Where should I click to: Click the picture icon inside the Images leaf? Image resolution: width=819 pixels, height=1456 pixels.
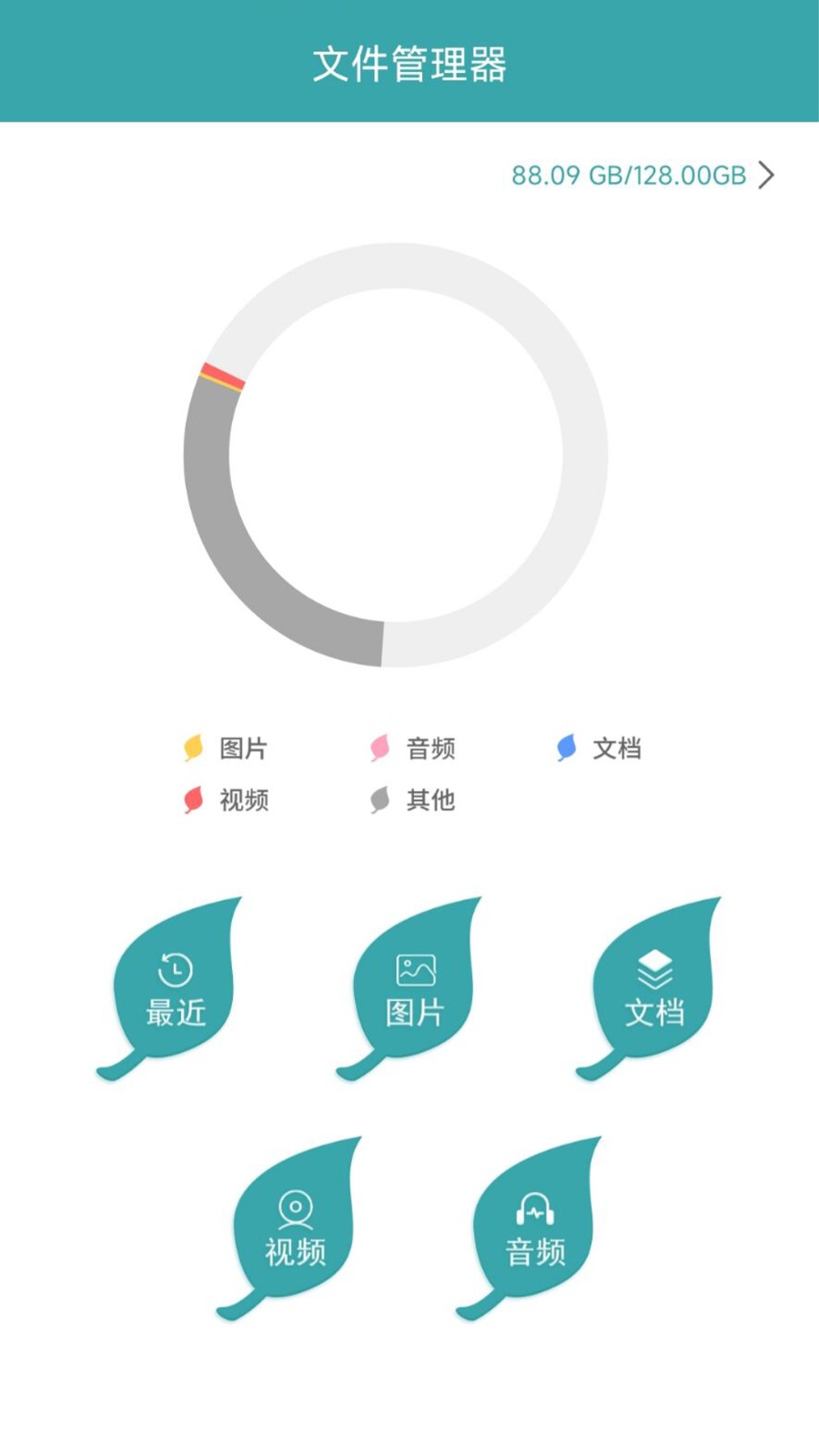415,969
